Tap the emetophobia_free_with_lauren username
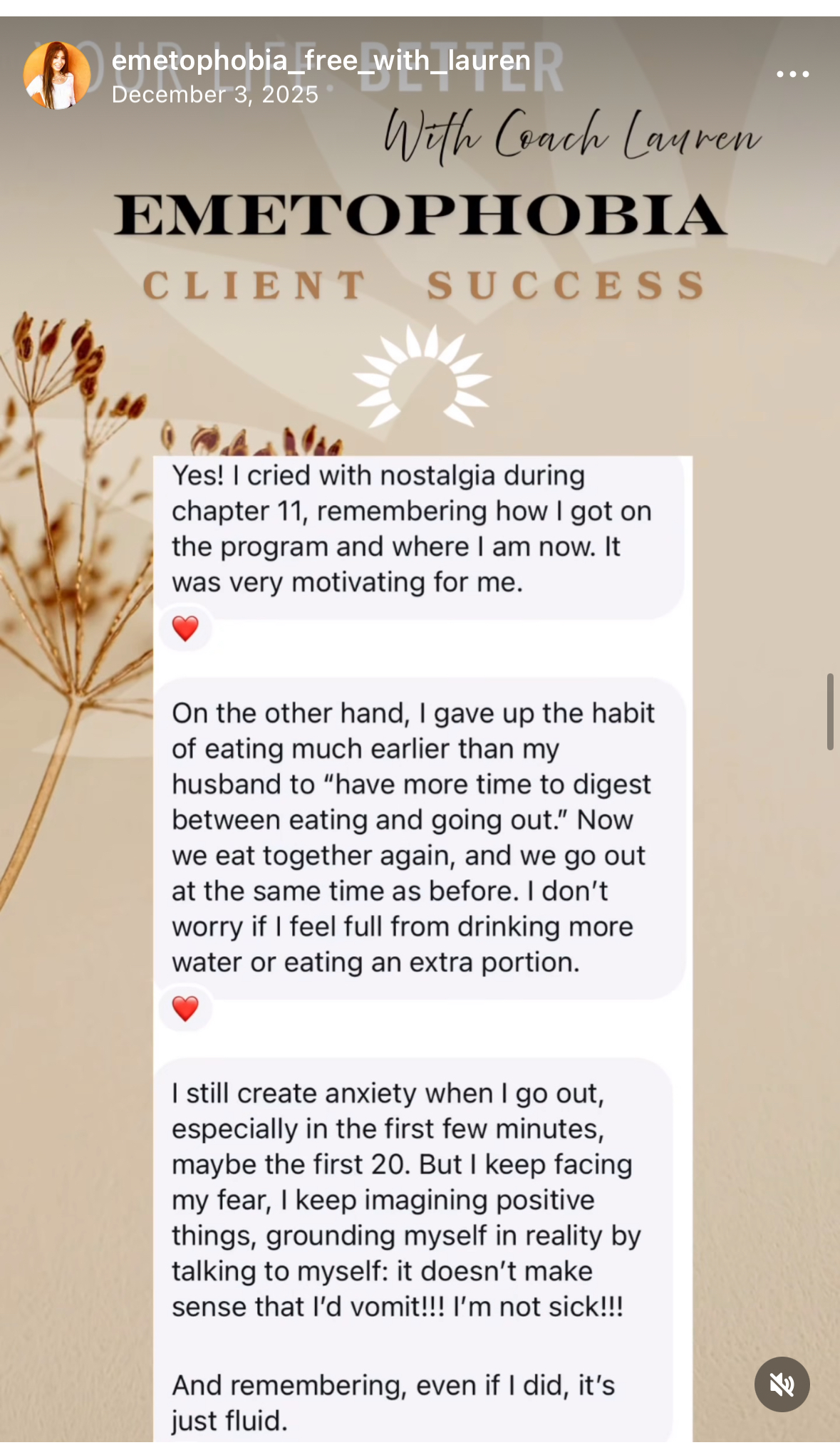The width and height of the screenshot is (840, 1450). (321, 61)
